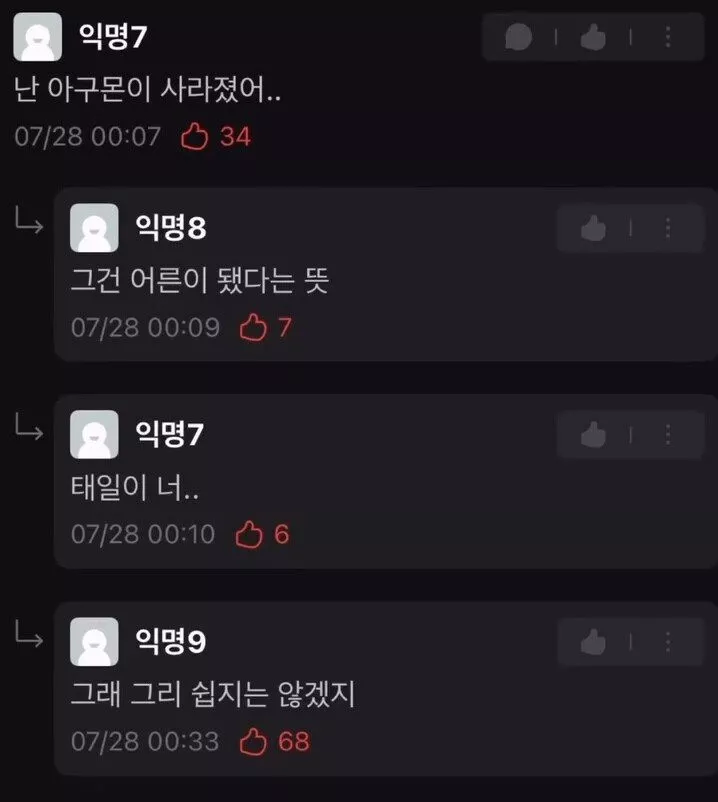
Task: Like 익명8's reply '그건 어른이 됐다는 뜻'
Action: [594, 229]
